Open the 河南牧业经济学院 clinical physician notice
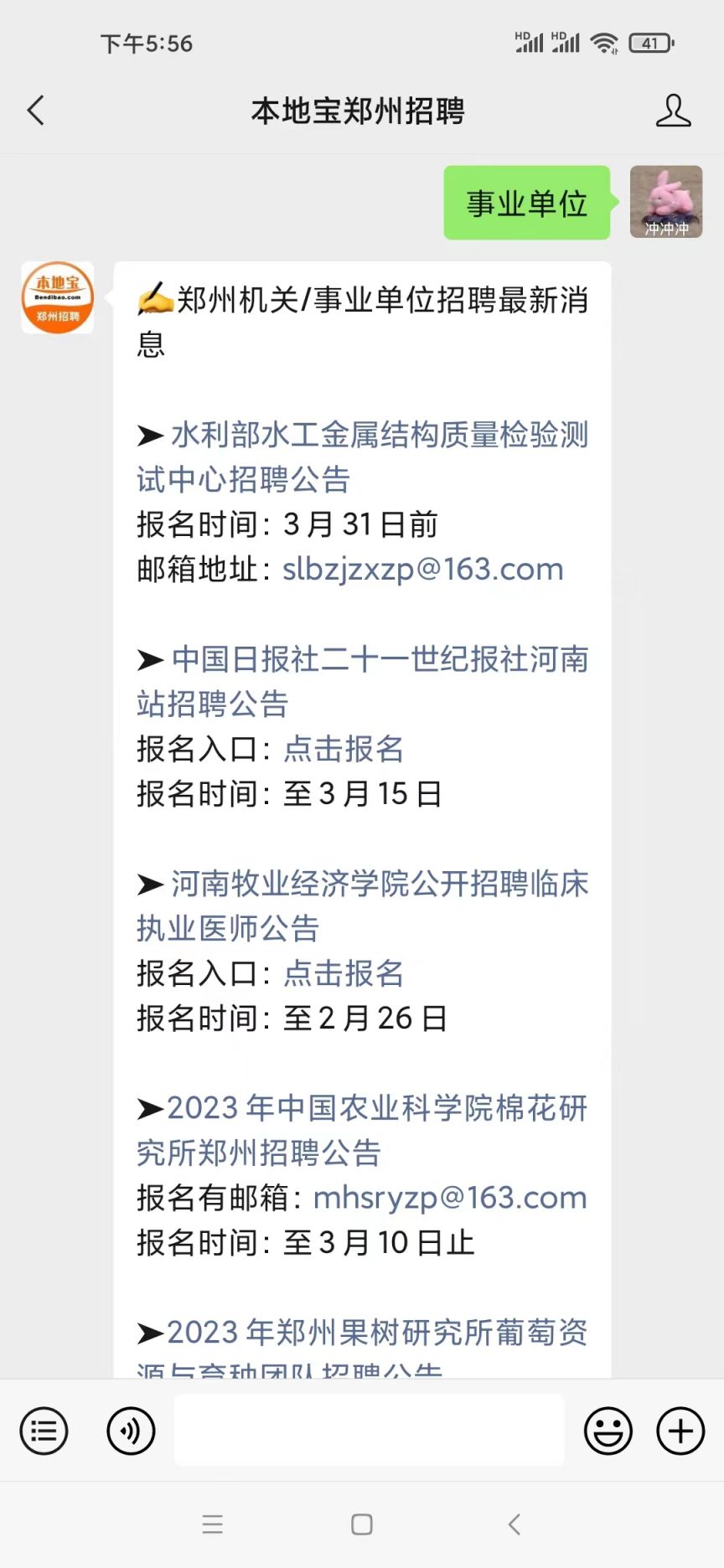The image size is (724, 1568). (x=363, y=905)
